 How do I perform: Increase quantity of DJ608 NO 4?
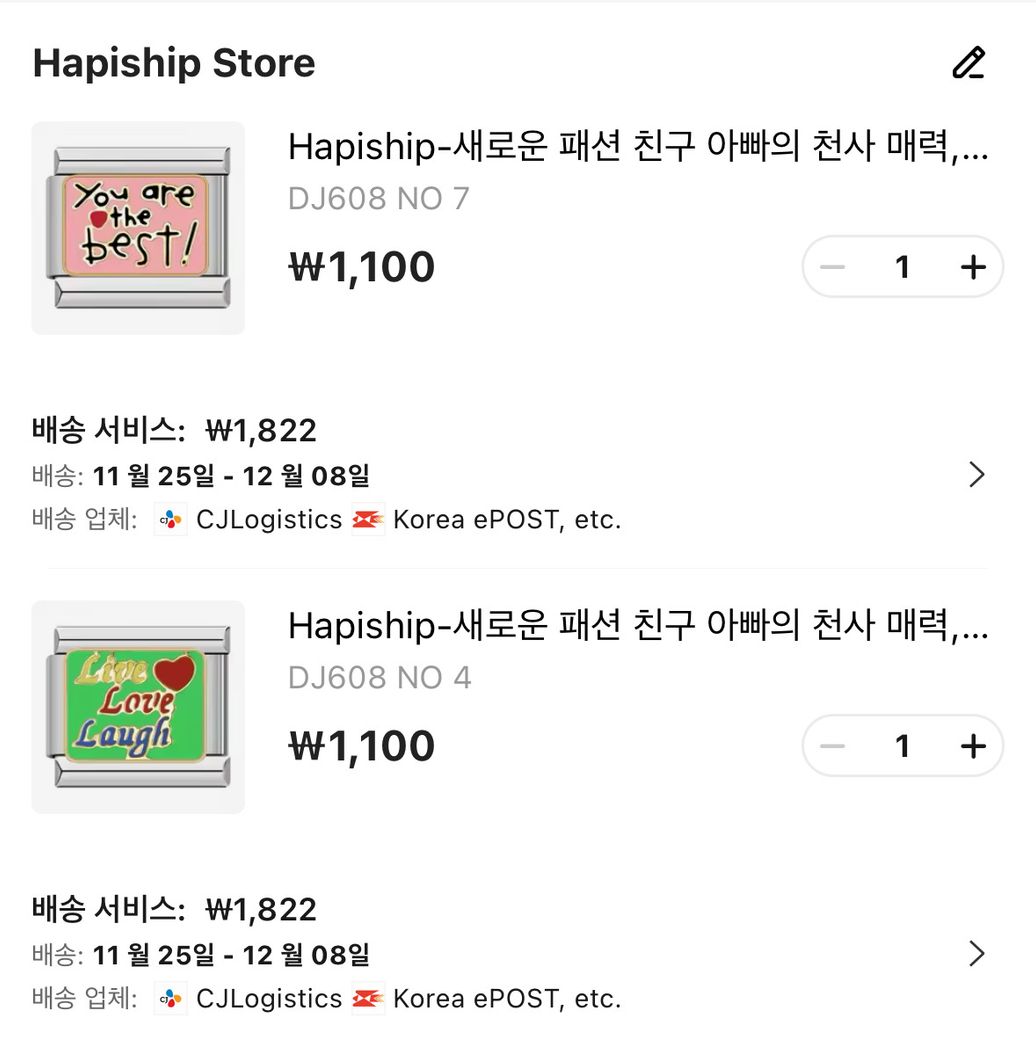(x=972, y=746)
